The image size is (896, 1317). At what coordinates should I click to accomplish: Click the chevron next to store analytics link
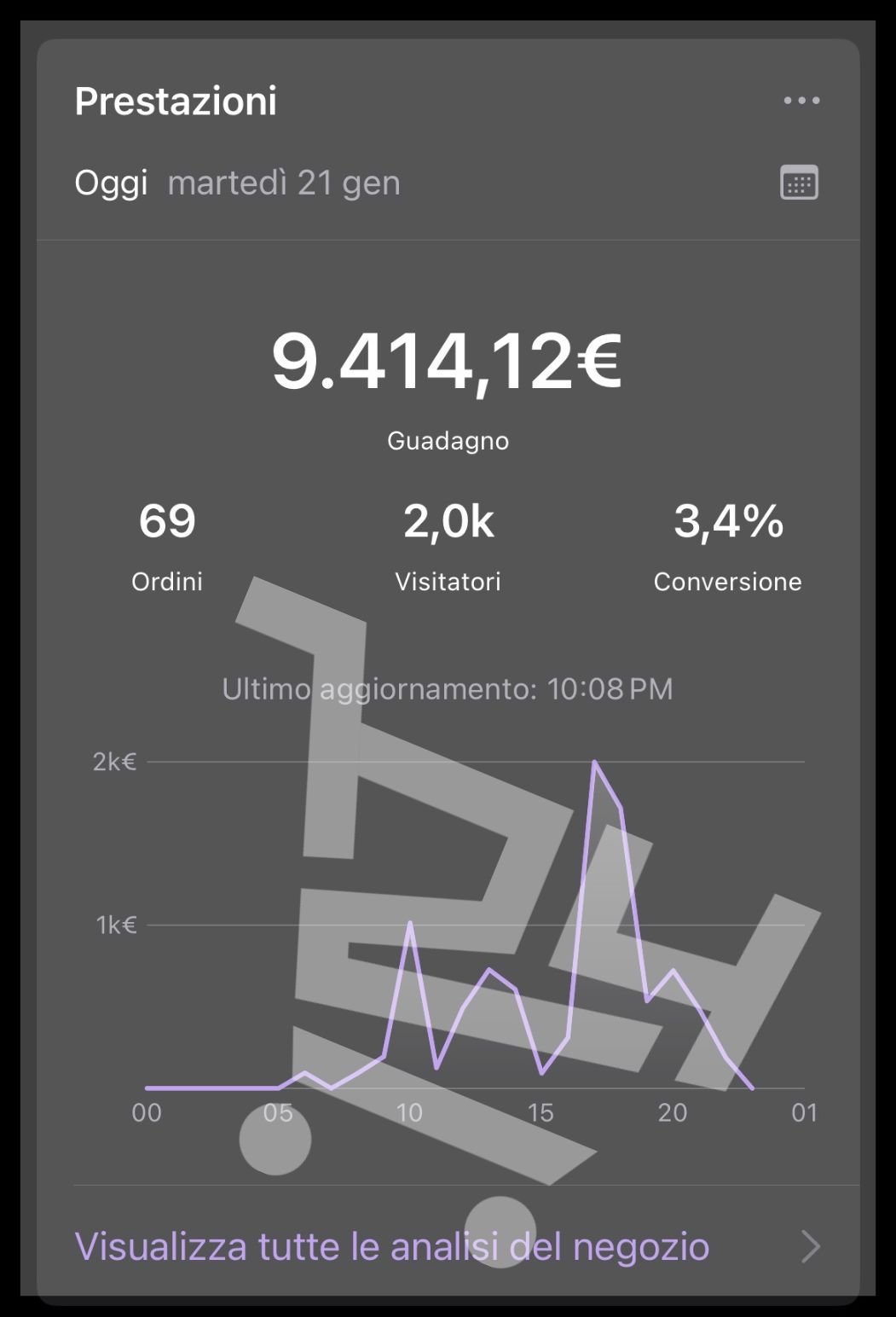pos(809,1246)
